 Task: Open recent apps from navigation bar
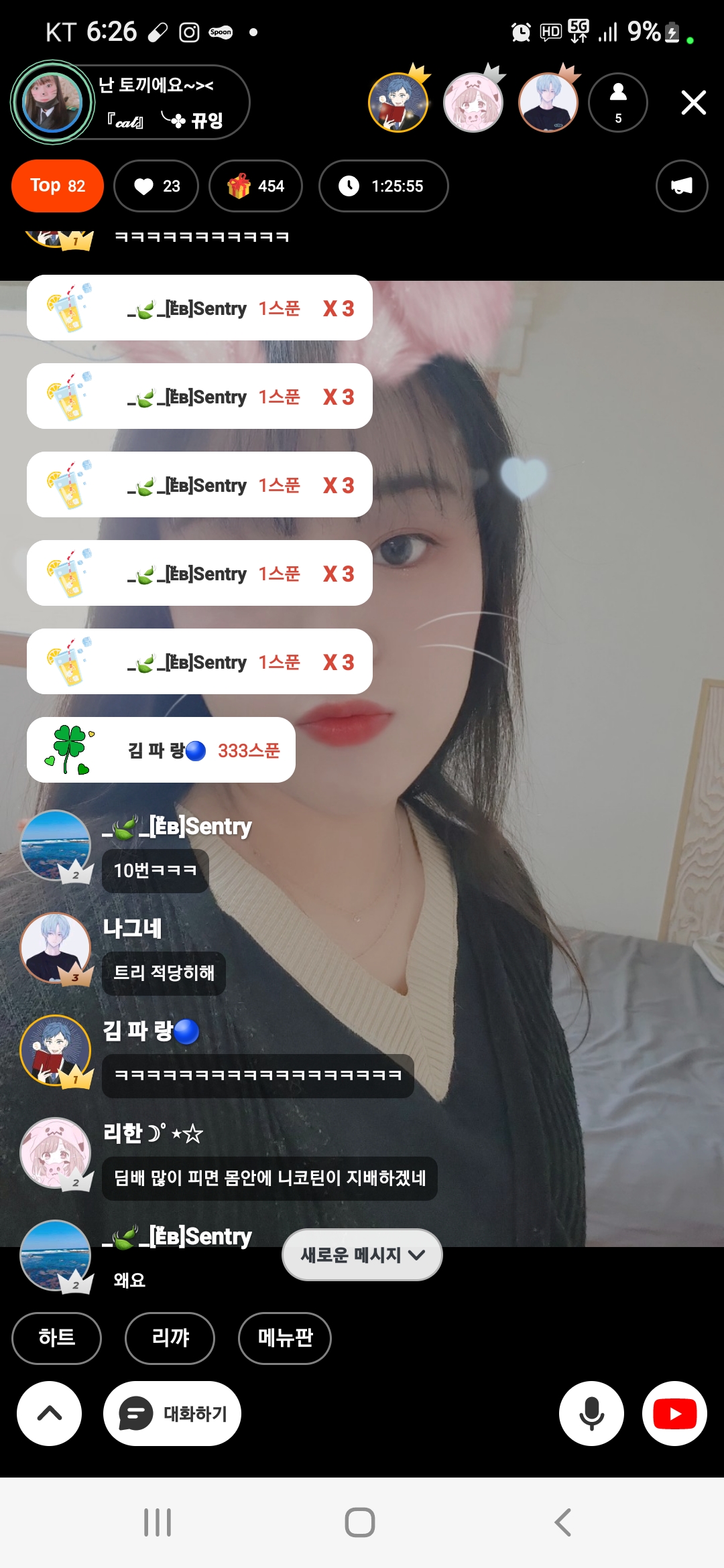(158, 1522)
